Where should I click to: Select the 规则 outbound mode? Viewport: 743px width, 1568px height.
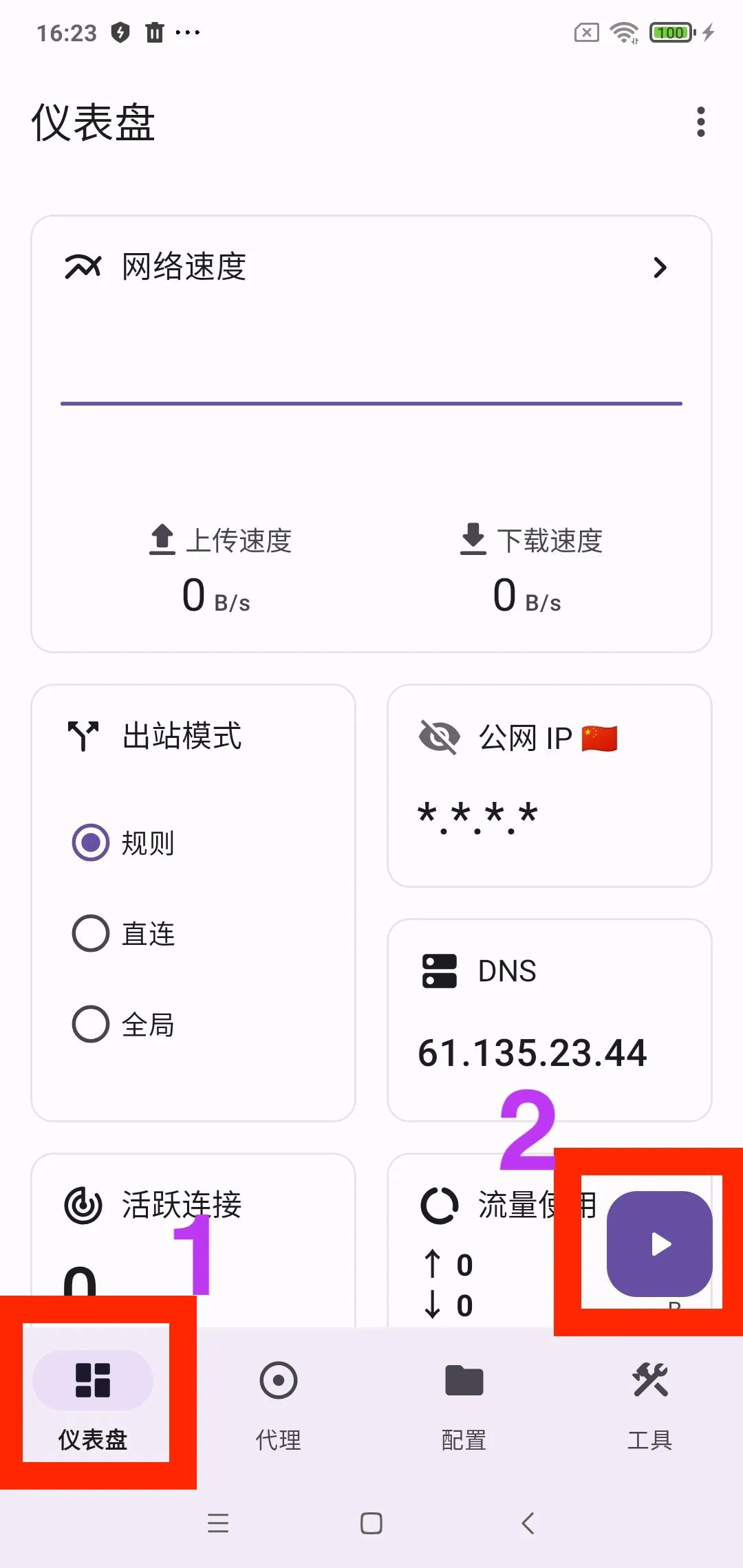coord(91,842)
